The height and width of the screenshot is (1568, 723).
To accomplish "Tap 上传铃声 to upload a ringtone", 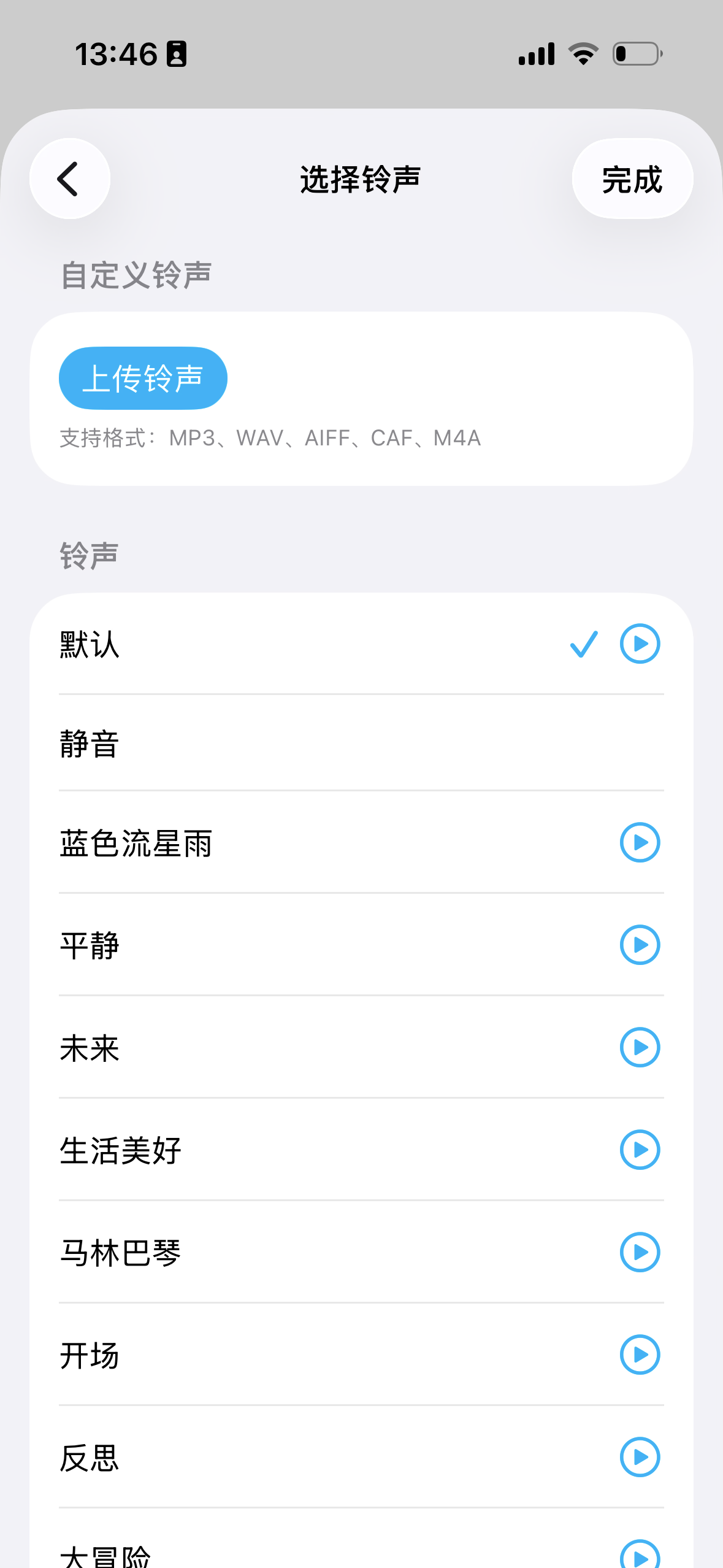I will coord(142,378).
